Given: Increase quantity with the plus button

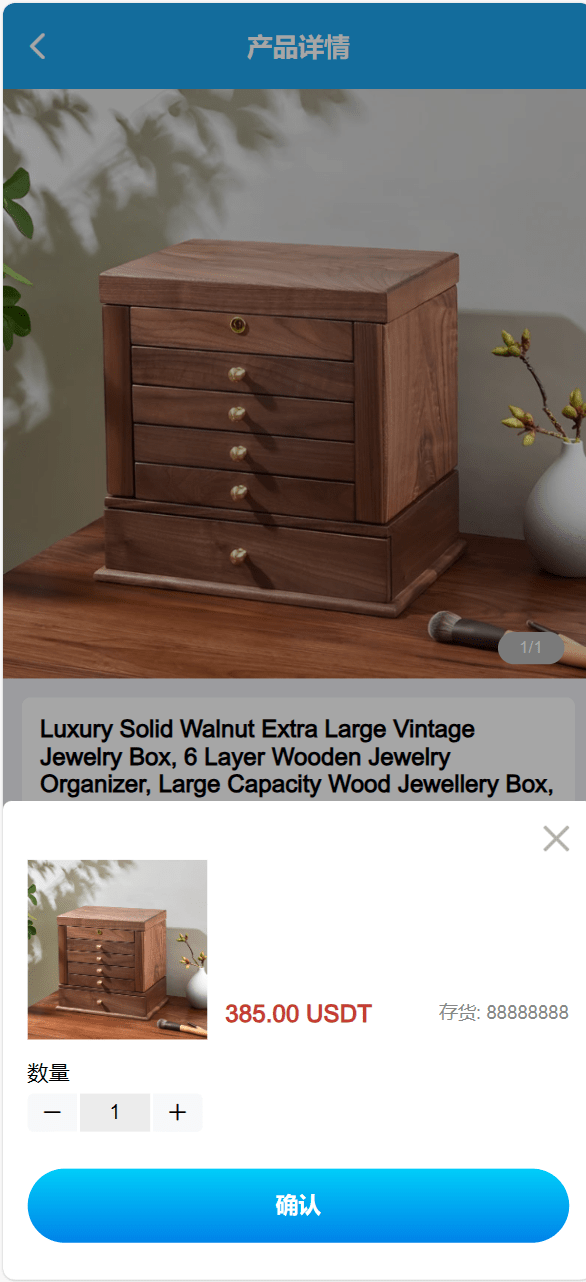Looking at the screenshot, I should [x=177, y=1112].
